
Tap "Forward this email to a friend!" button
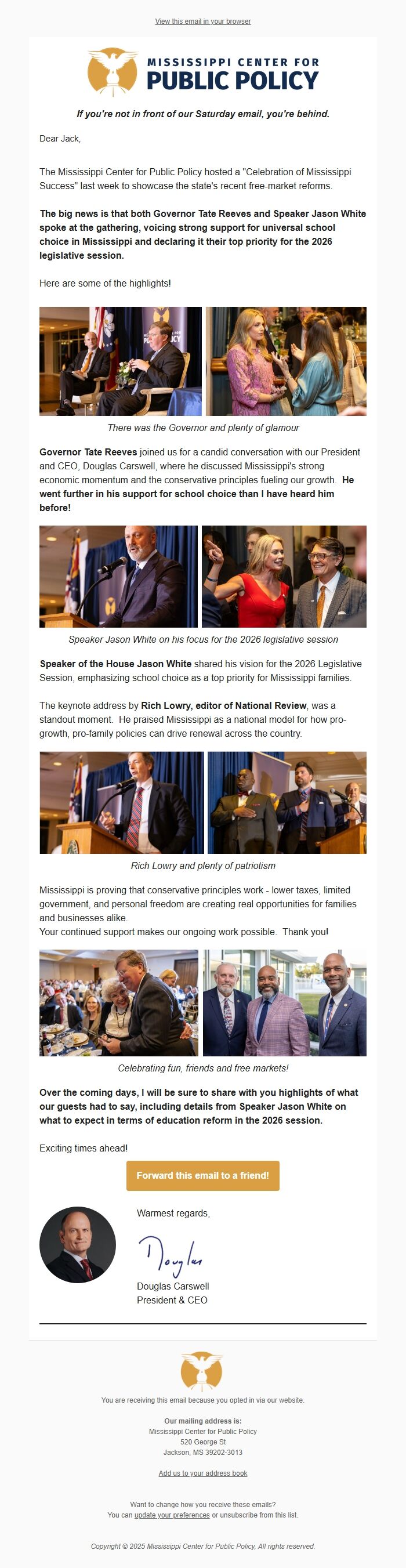point(202,1175)
